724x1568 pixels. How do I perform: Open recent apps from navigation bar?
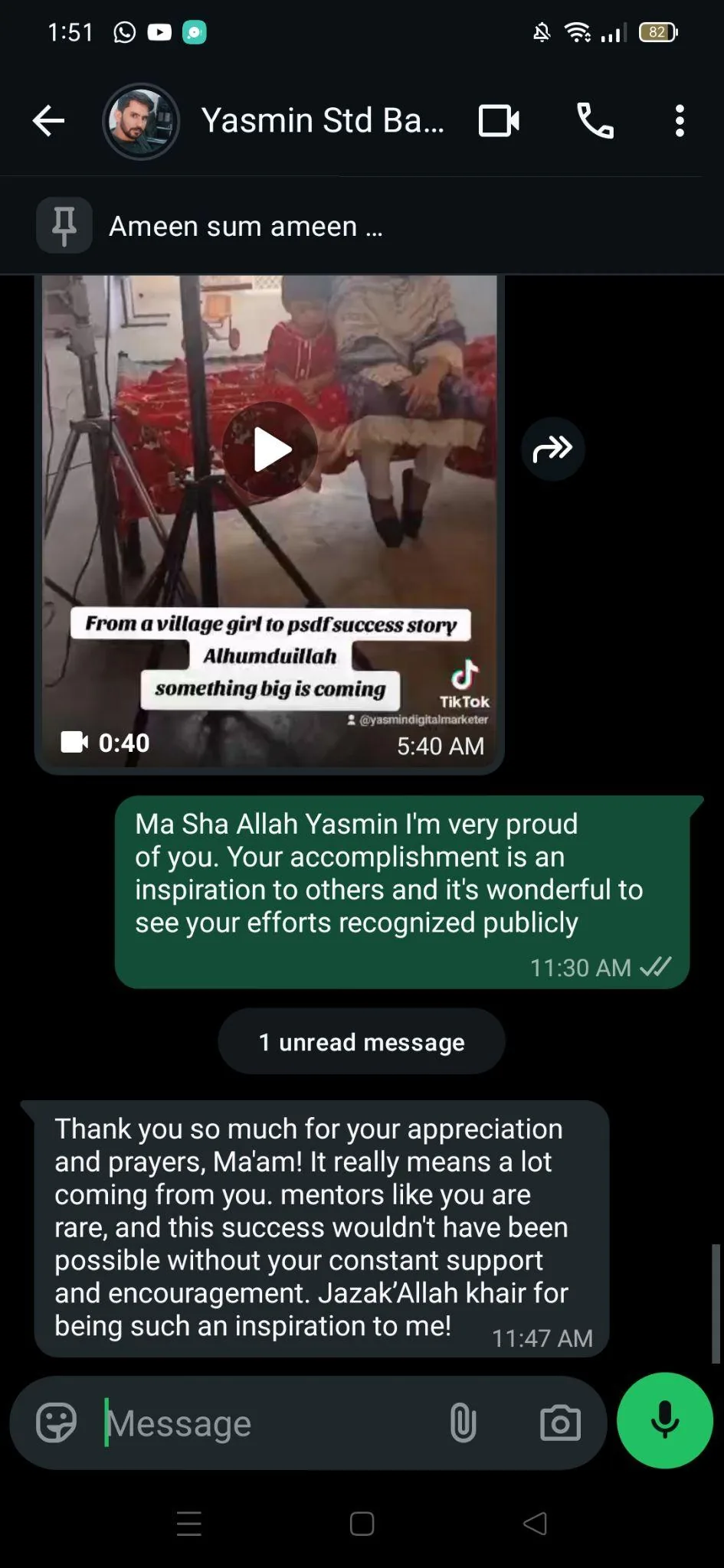[x=189, y=1524]
